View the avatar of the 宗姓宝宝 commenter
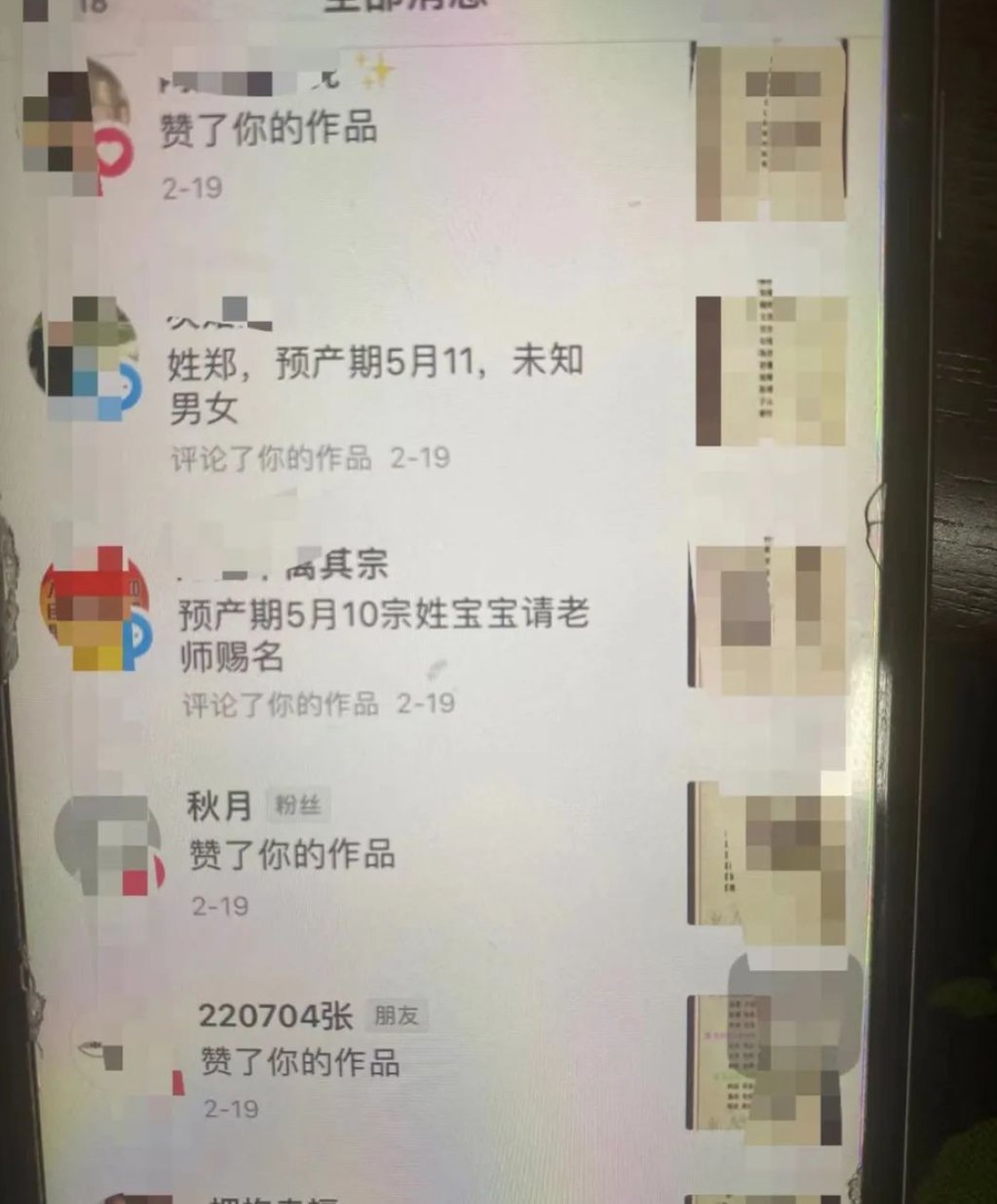 tap(96, 608)
